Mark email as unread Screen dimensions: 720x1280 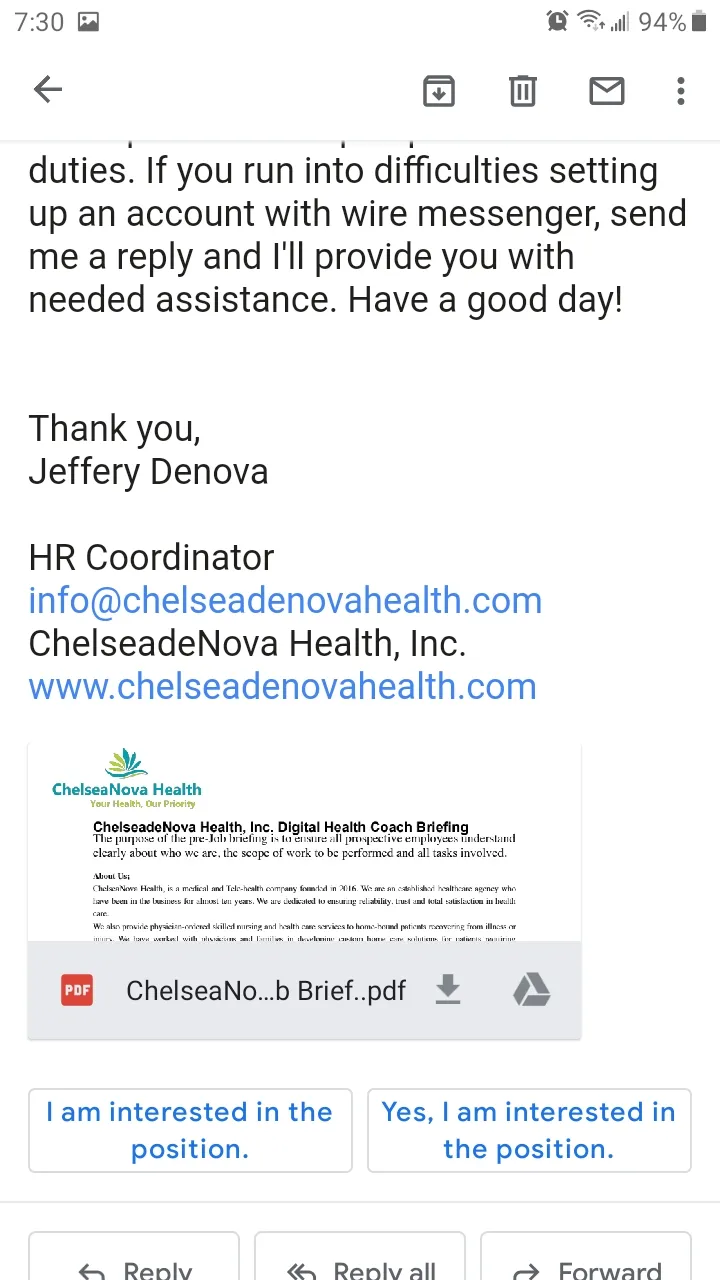coord(607,91)
